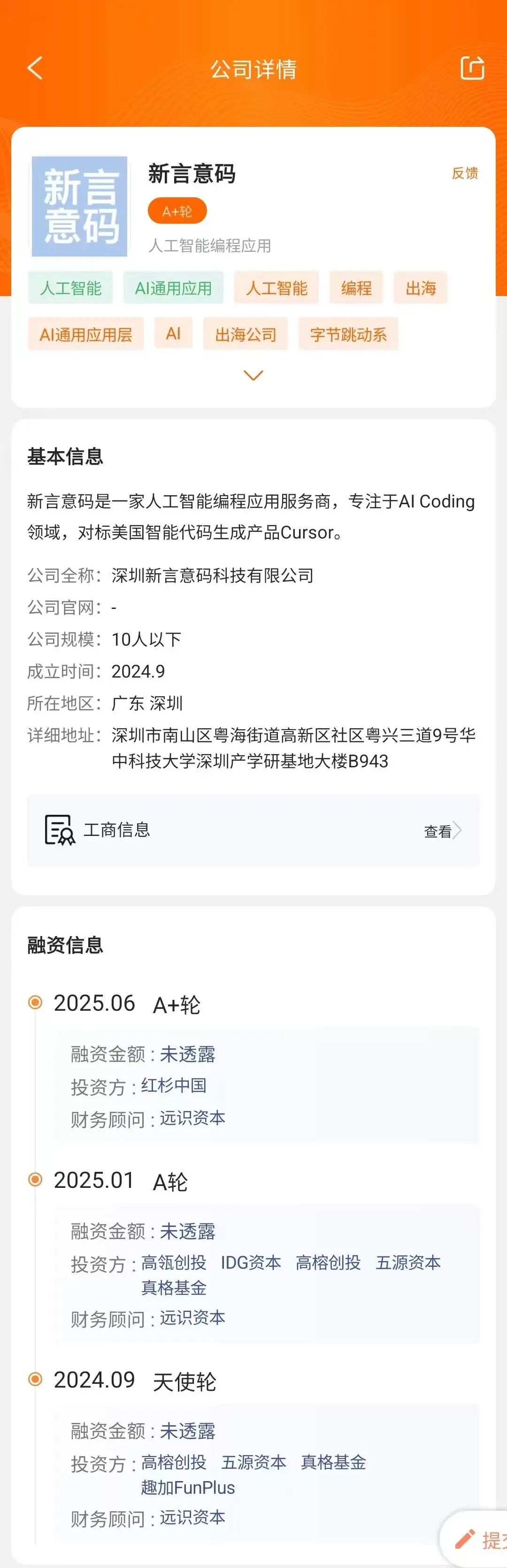The image size is (507, 1568).
Task: Open the AI通用应用层 tag
Action: click(86, 334)
